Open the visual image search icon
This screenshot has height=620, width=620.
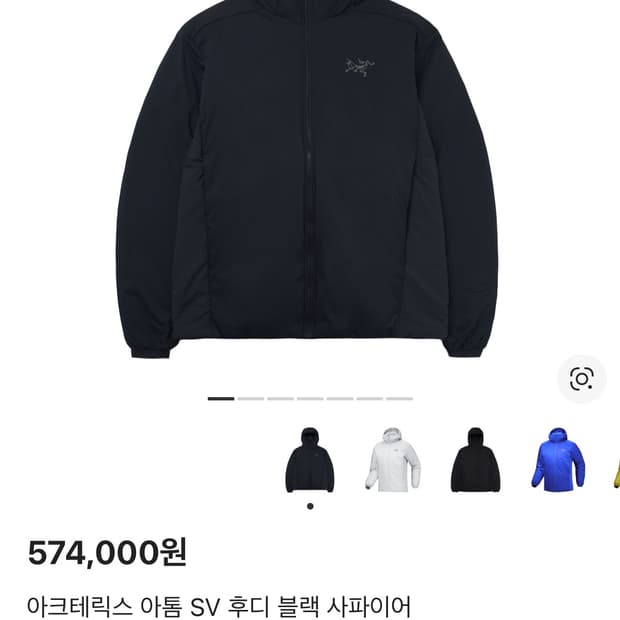[581, 379]
